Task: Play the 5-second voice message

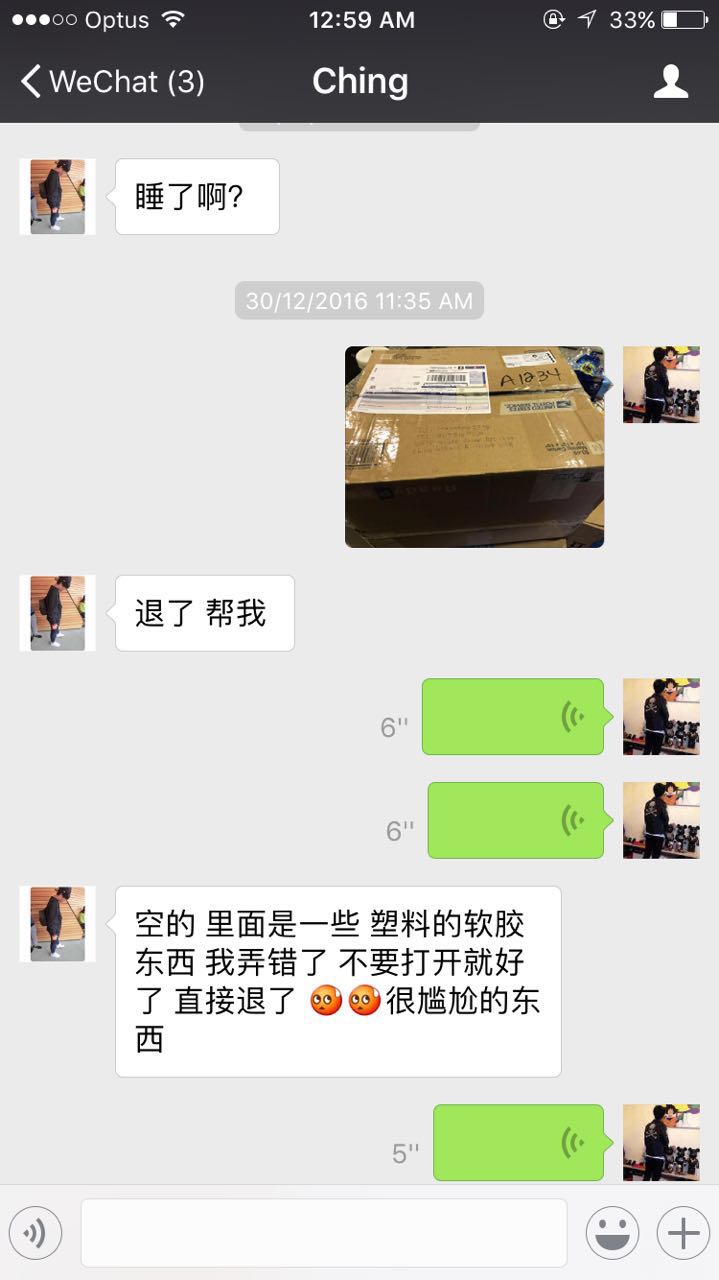Action: click(x=518, y=1142)
